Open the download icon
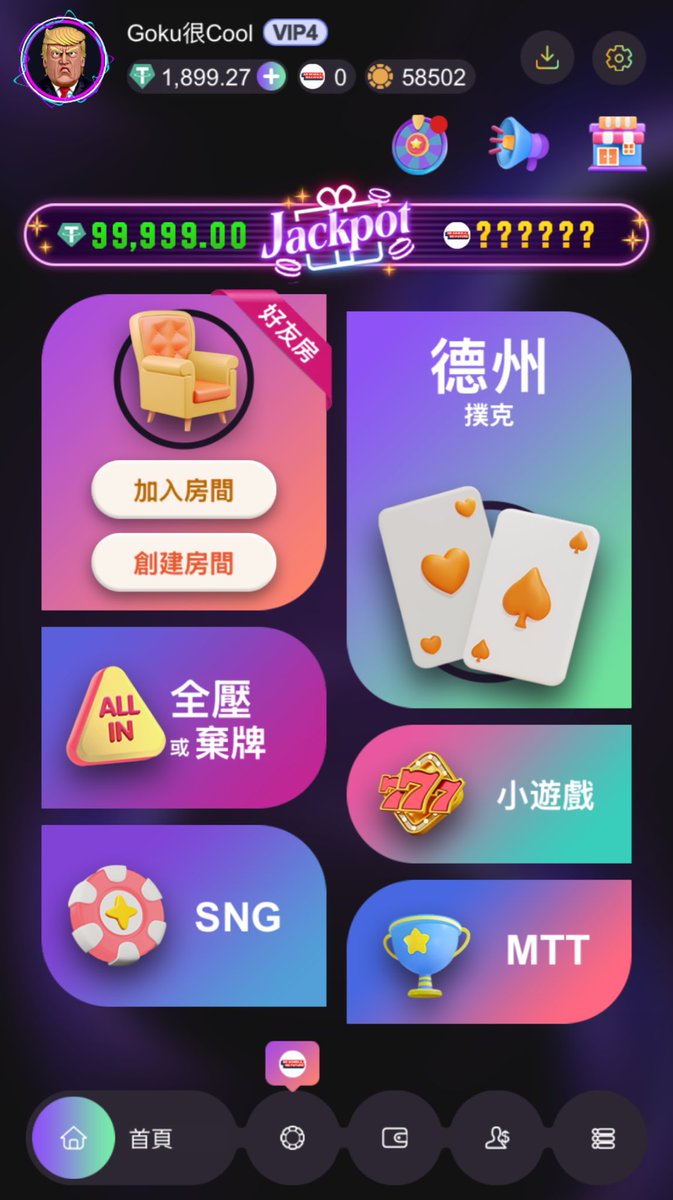 pos(546,58)
